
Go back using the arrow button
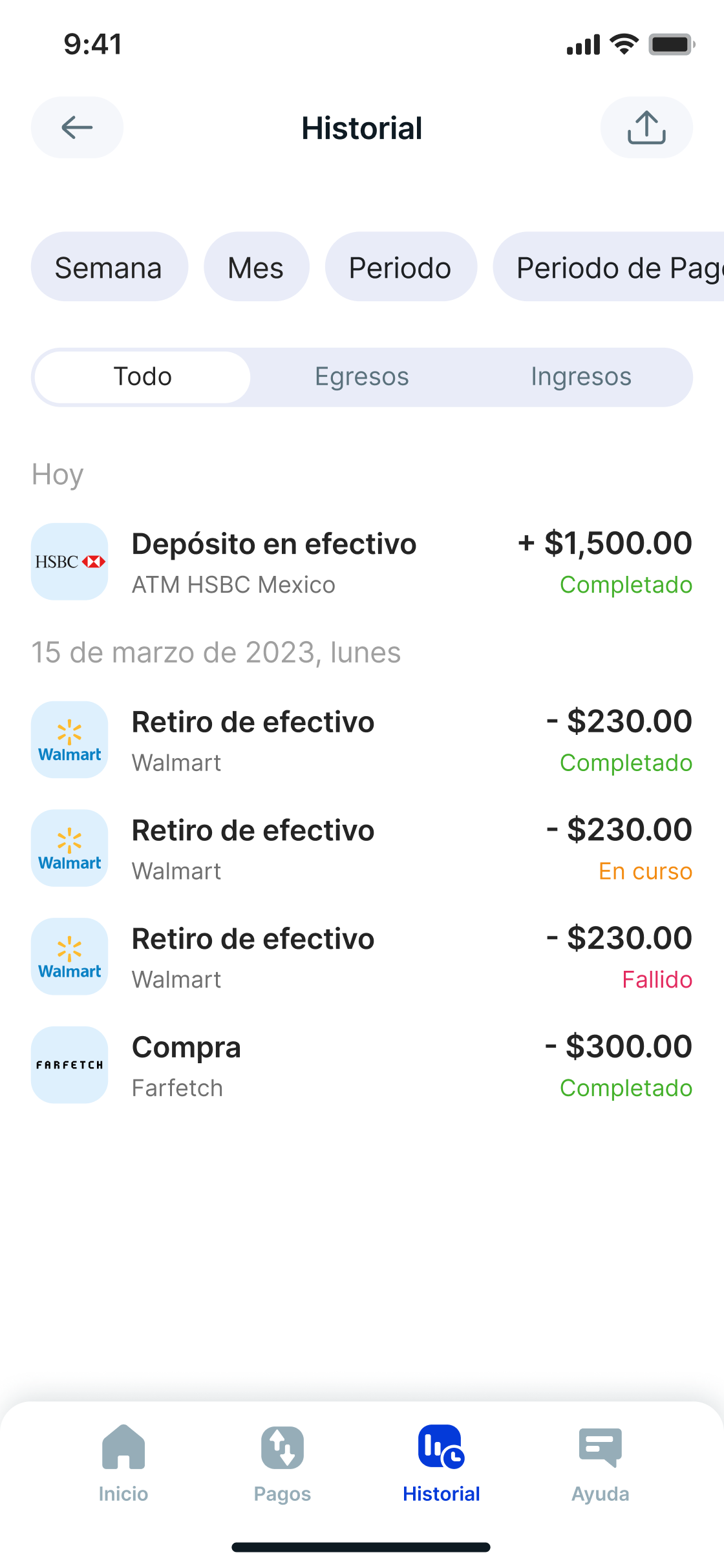pos(77,127)
